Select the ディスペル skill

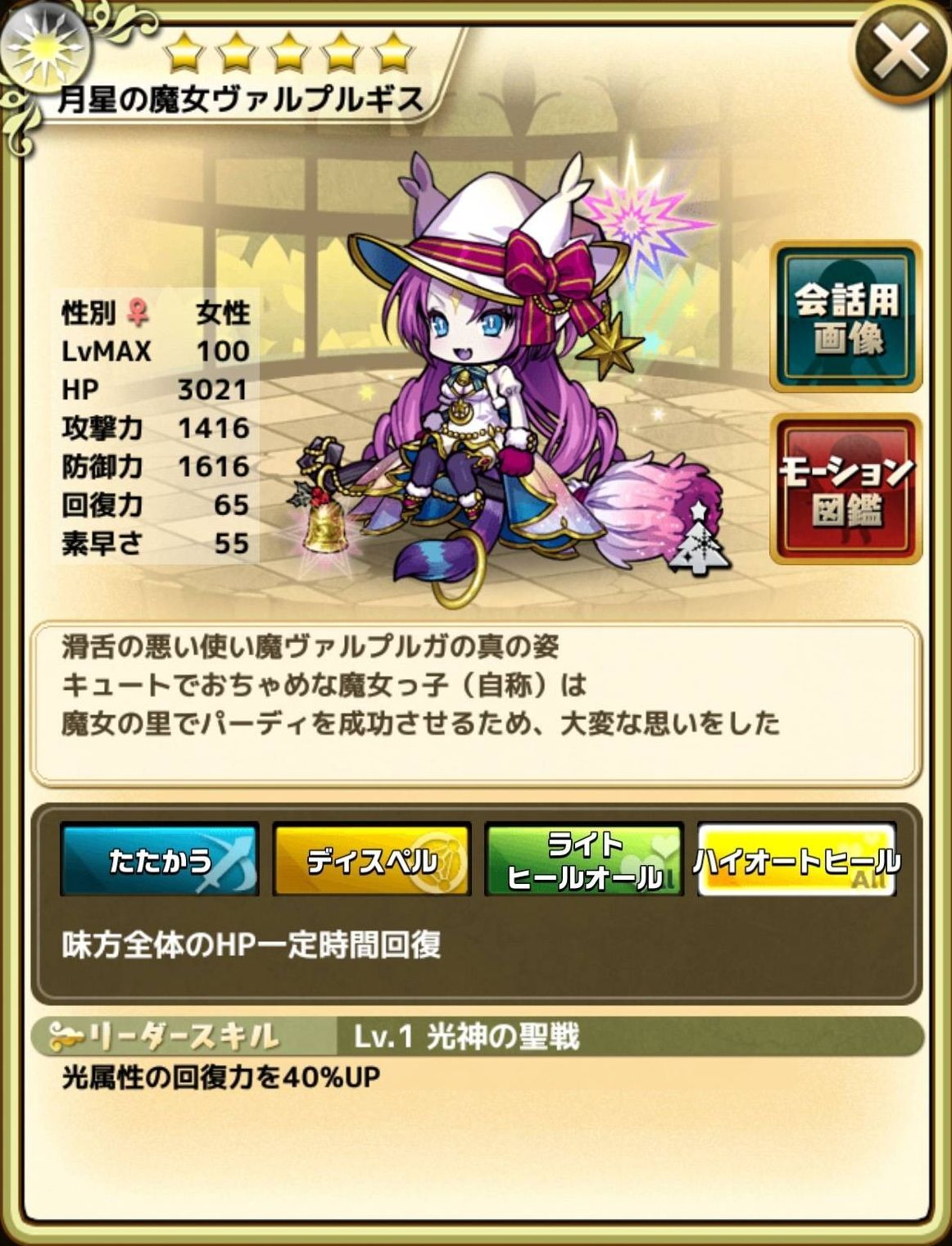click(x=372, y=859)
